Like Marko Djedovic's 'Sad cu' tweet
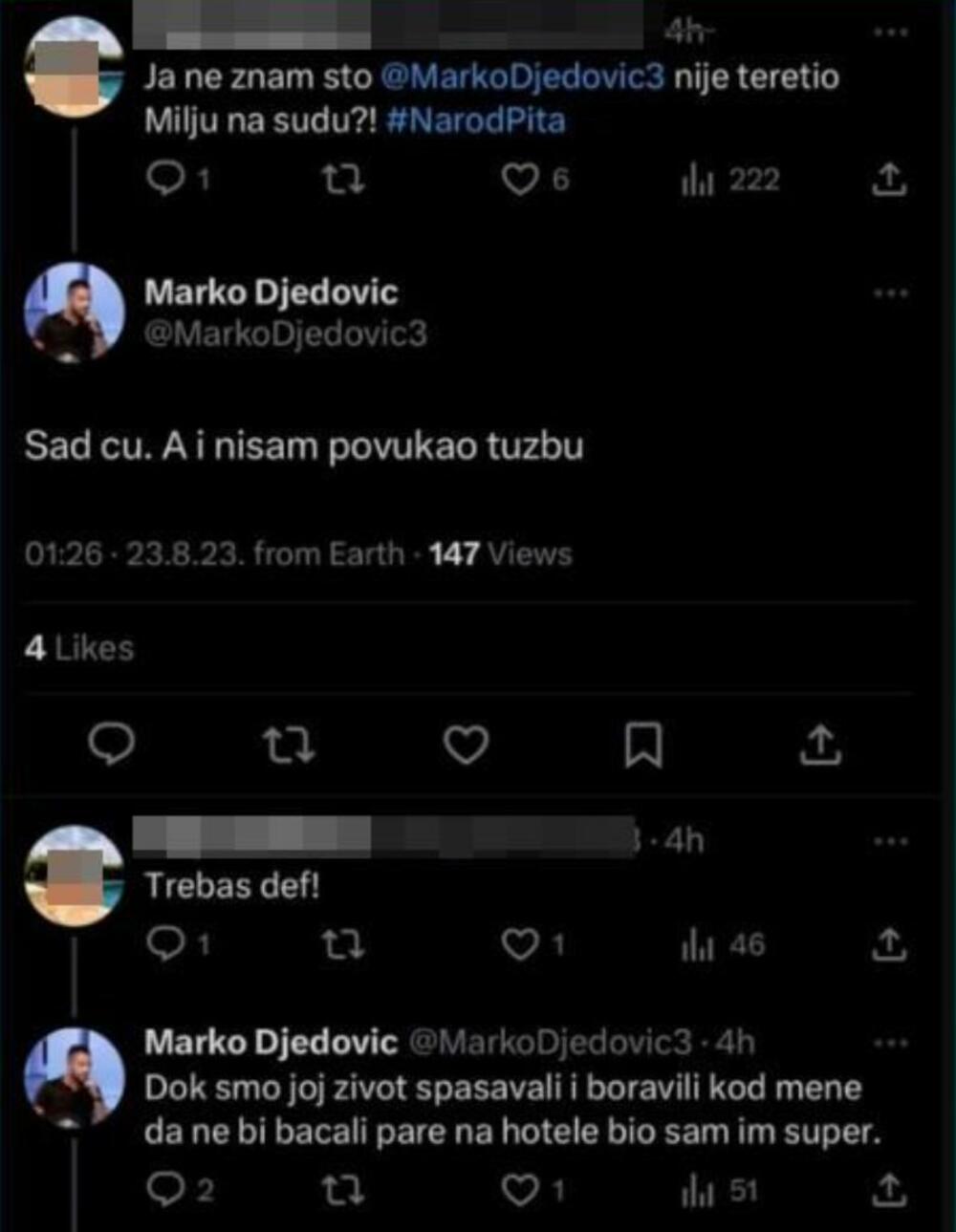Image resolution: width=956 pixels, height=1232 pixels. (466, 746)
